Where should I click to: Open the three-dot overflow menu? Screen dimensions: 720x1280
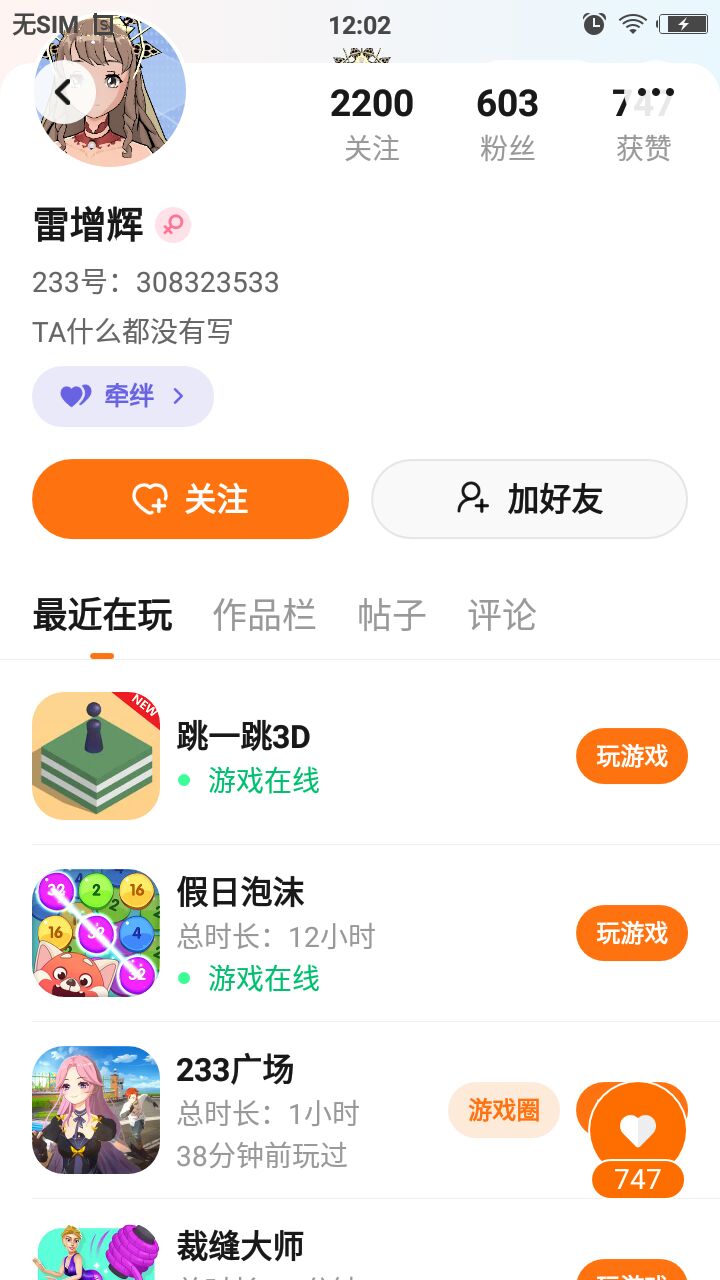point(656,93)
